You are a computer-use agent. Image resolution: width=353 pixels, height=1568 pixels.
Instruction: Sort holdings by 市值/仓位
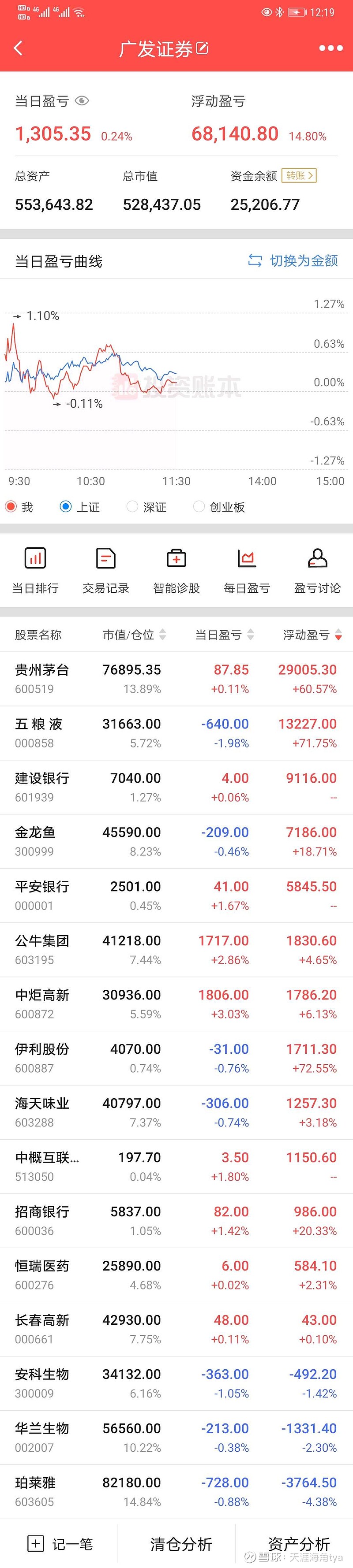(x=134, y=635)
